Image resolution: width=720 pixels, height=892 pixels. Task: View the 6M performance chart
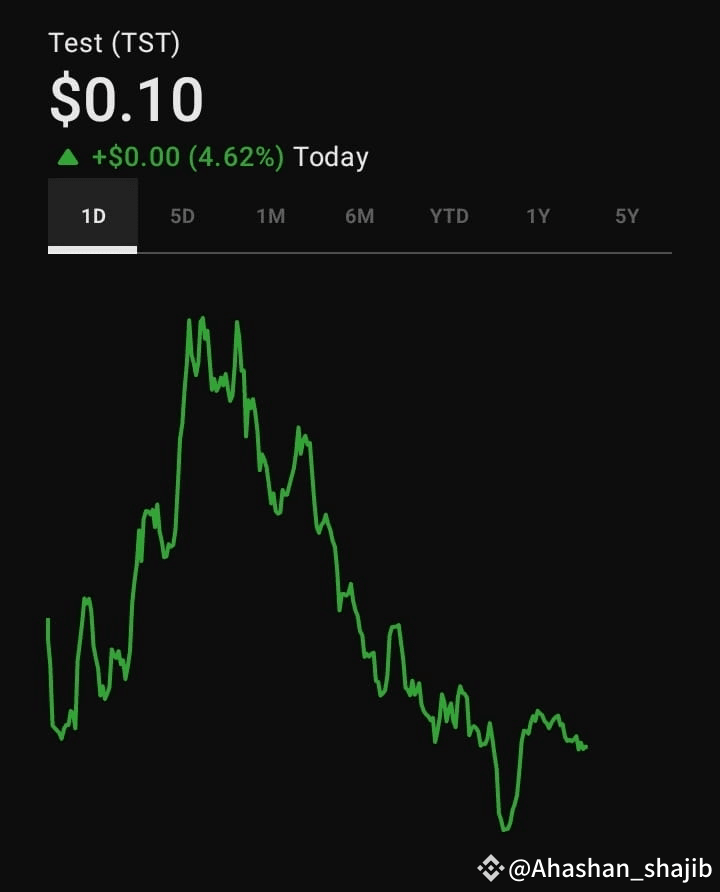click(359, 214)
